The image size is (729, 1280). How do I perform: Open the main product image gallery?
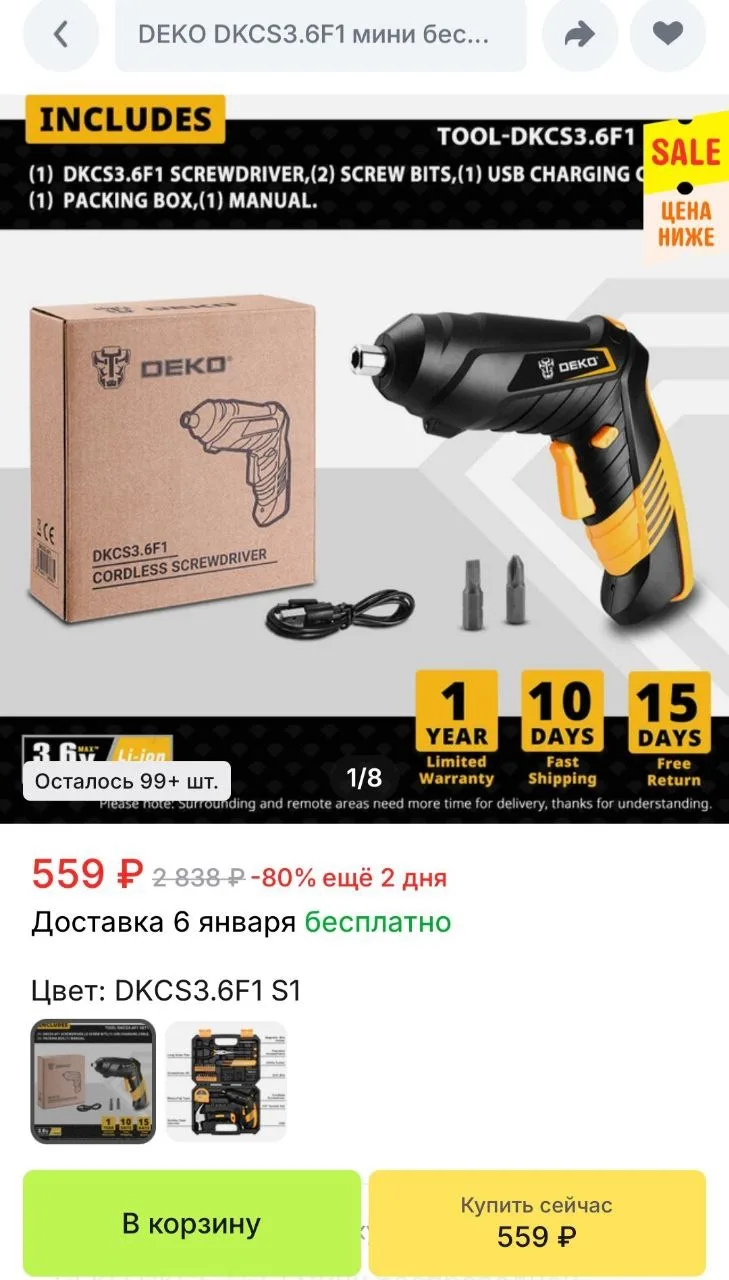coord(364,460)
